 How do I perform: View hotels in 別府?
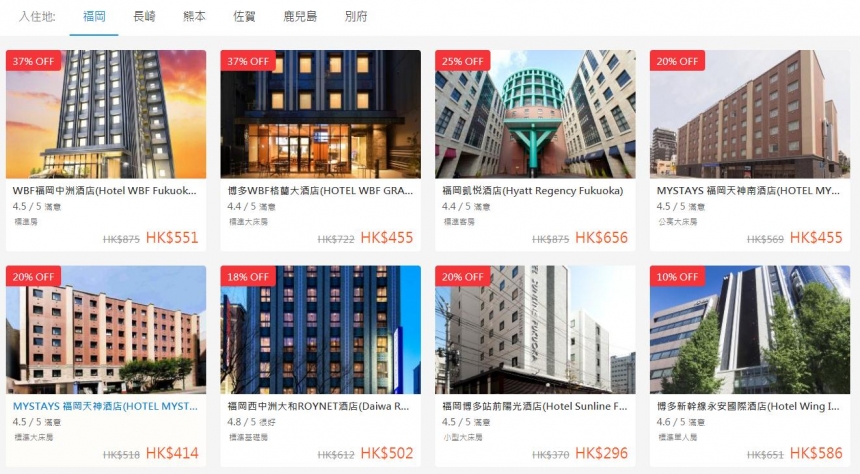point(355,17)
